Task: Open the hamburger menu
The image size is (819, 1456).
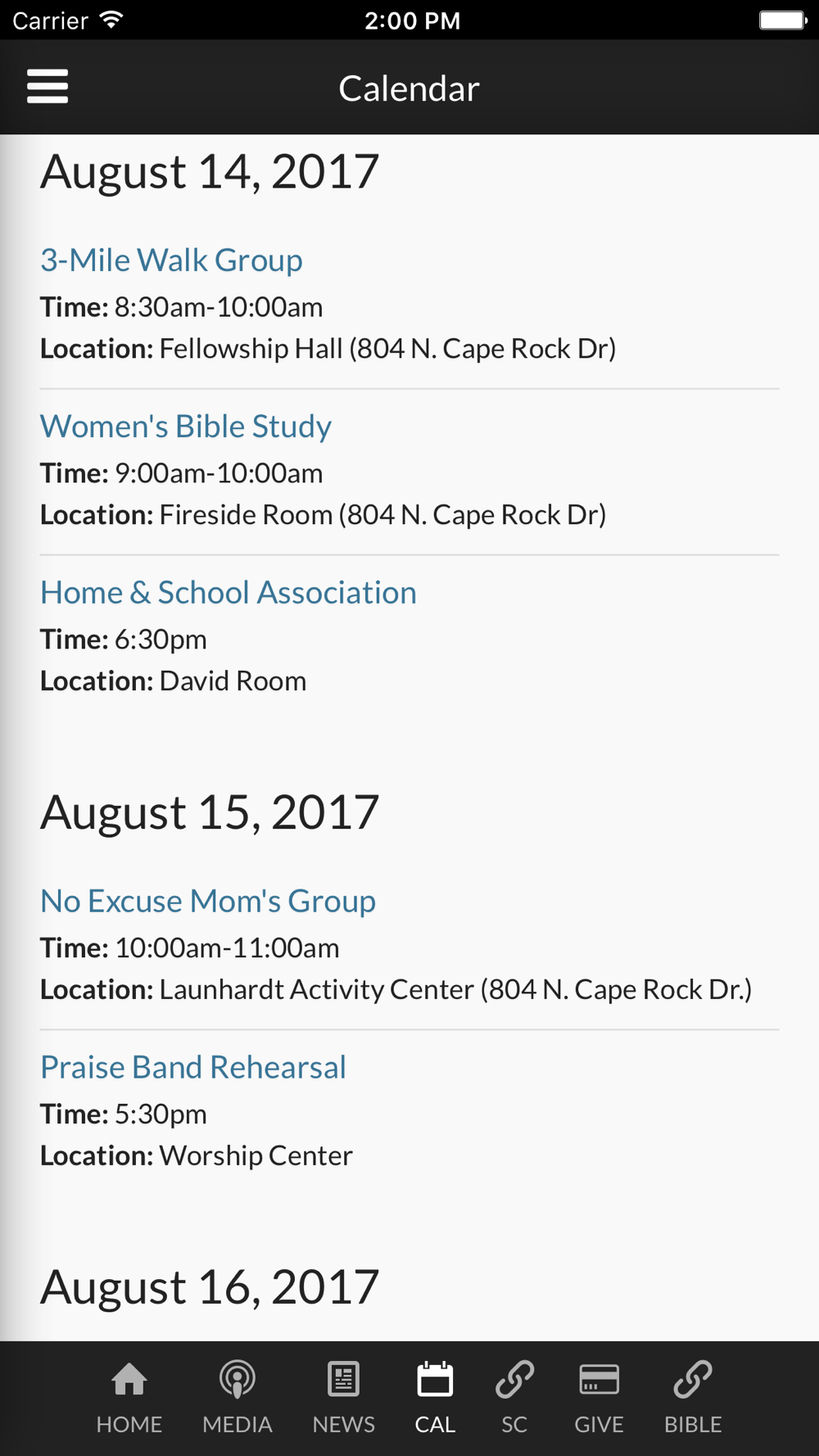Action: coord(48,86)
